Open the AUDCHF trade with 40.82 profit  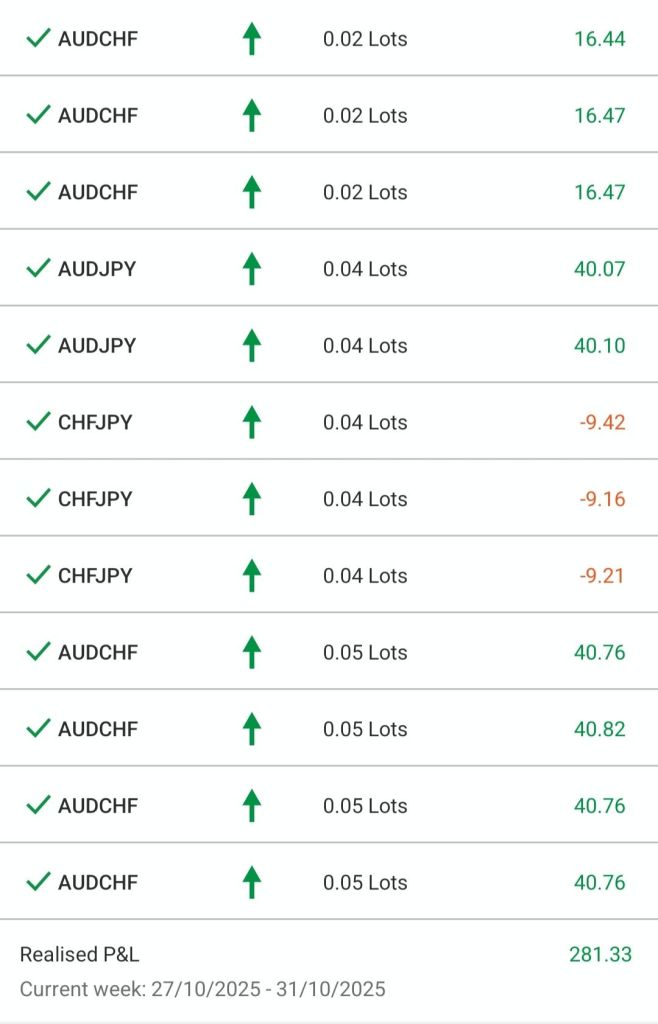click(x=328, y=729)
